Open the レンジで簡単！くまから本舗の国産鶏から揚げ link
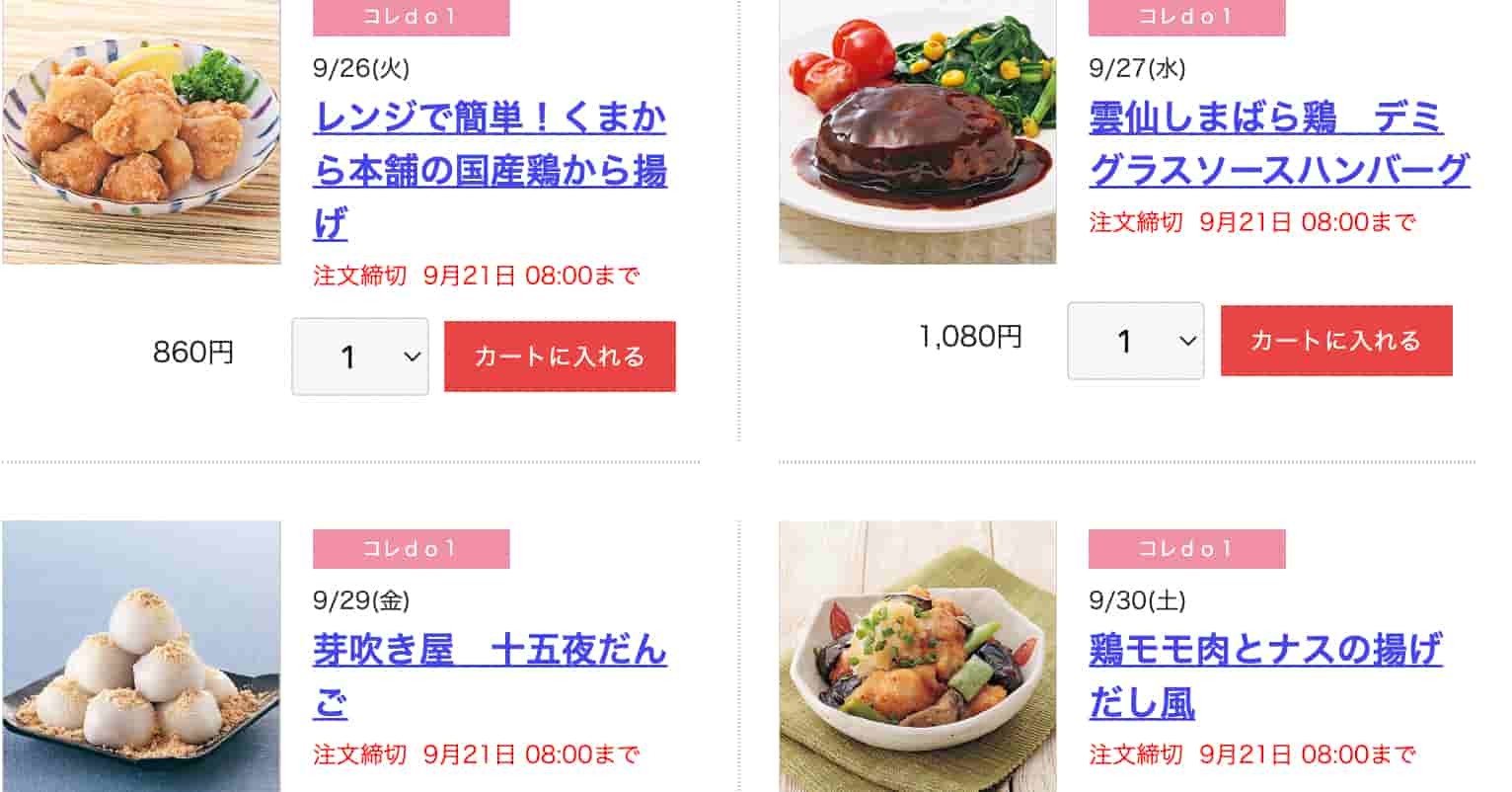This screenshot has width=1512, height=792. tap(490, 171)
